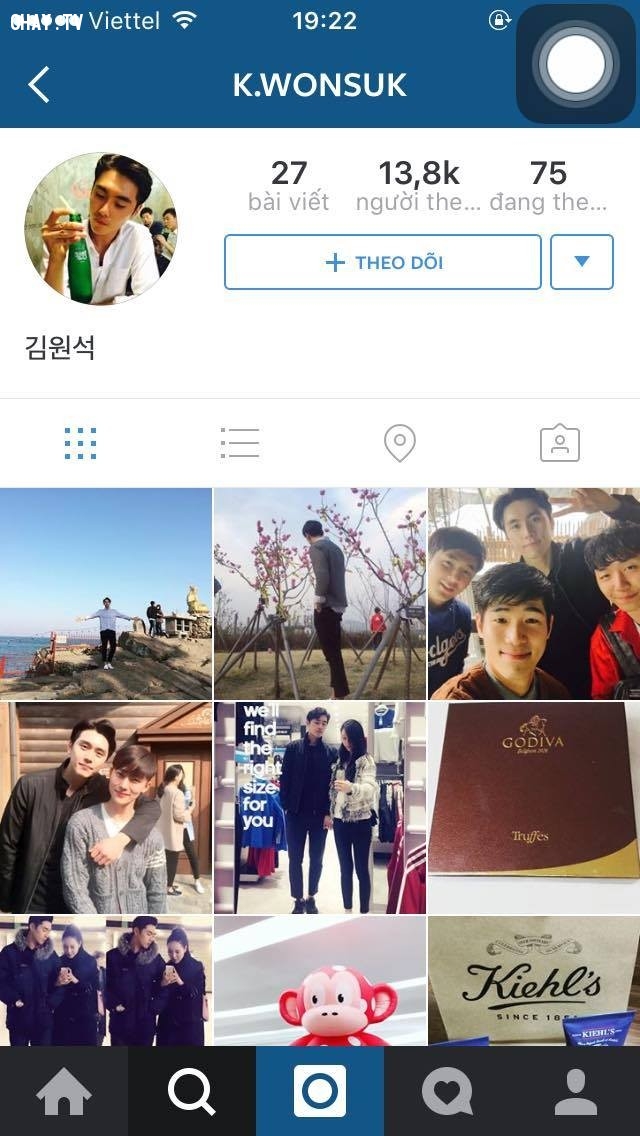Tap the THEO DÕI follow button
This screenshot has width=640, height=1136.
tap(383, 263)
